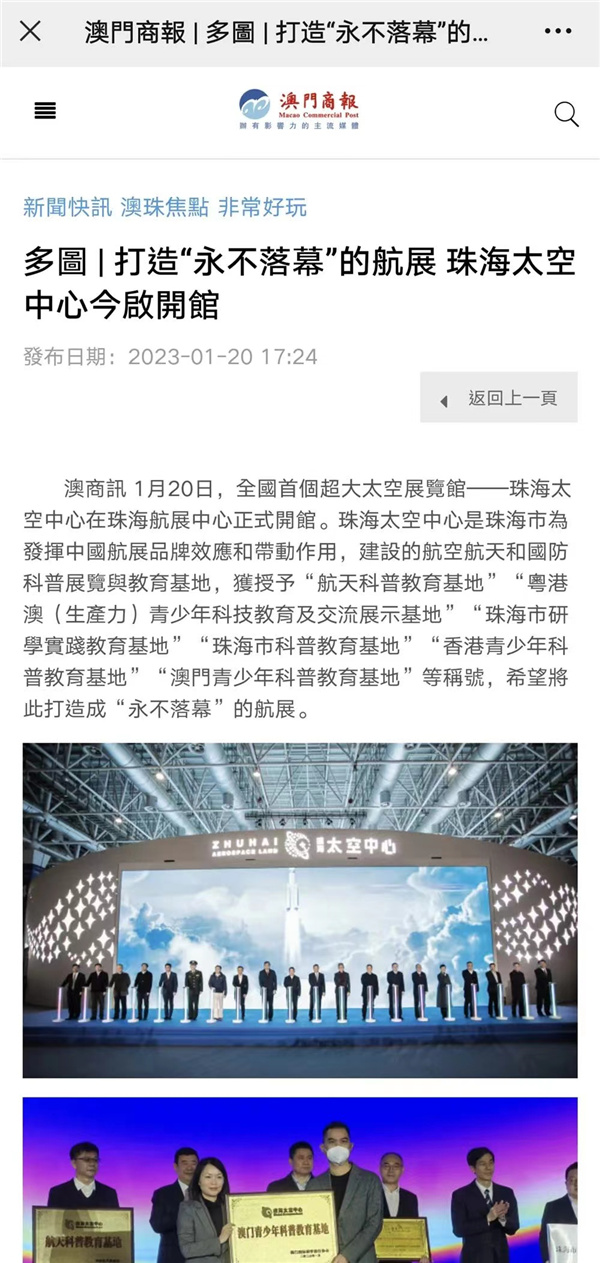The image size is (600, 1263).
Task: Open the three-dot overflow menu
Action: point(558,31)
